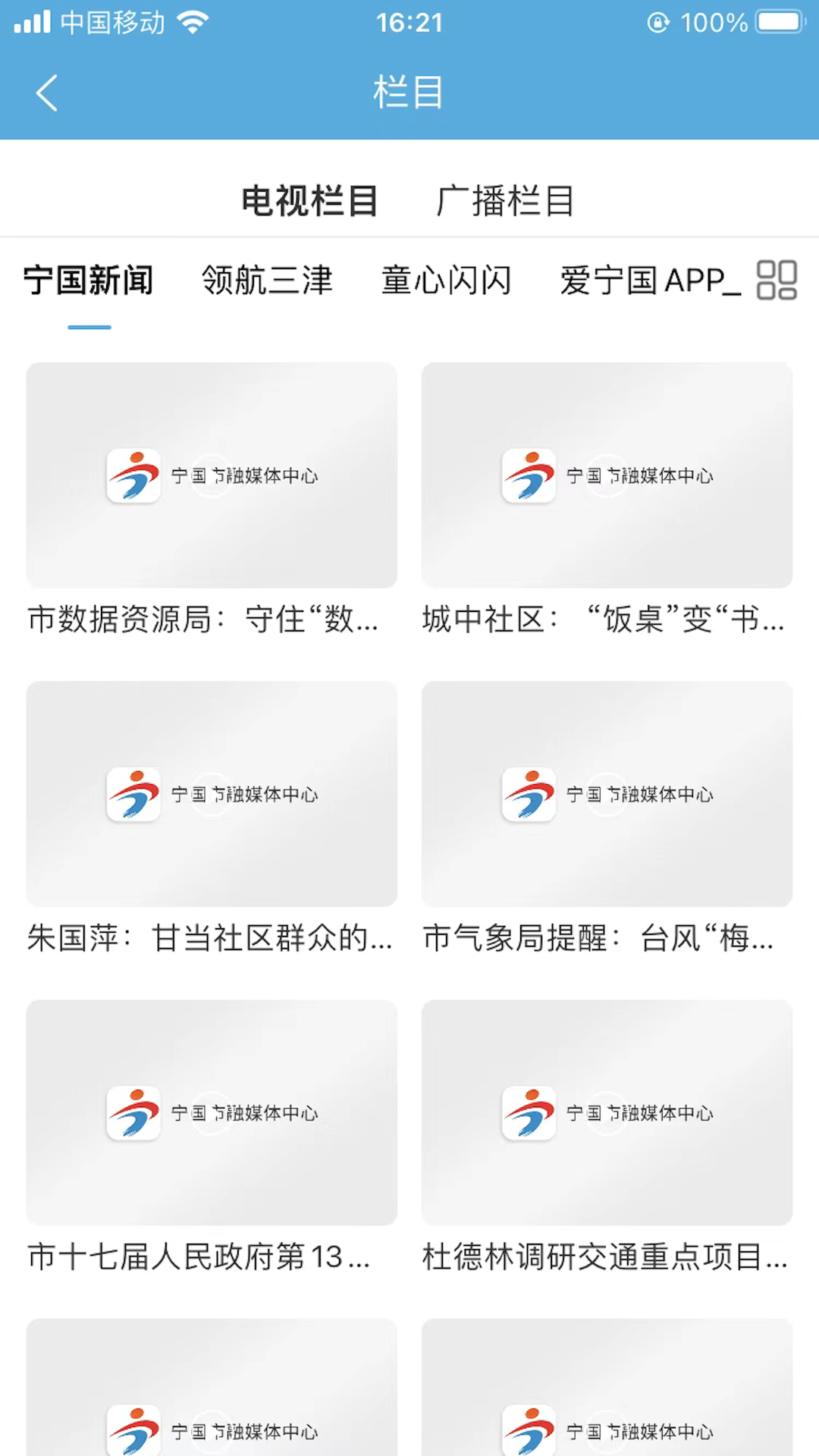Switch to the 广播栏目 tab
Image resolution: width=819 pixels, height=1456 pixels.
coord(504,199)
